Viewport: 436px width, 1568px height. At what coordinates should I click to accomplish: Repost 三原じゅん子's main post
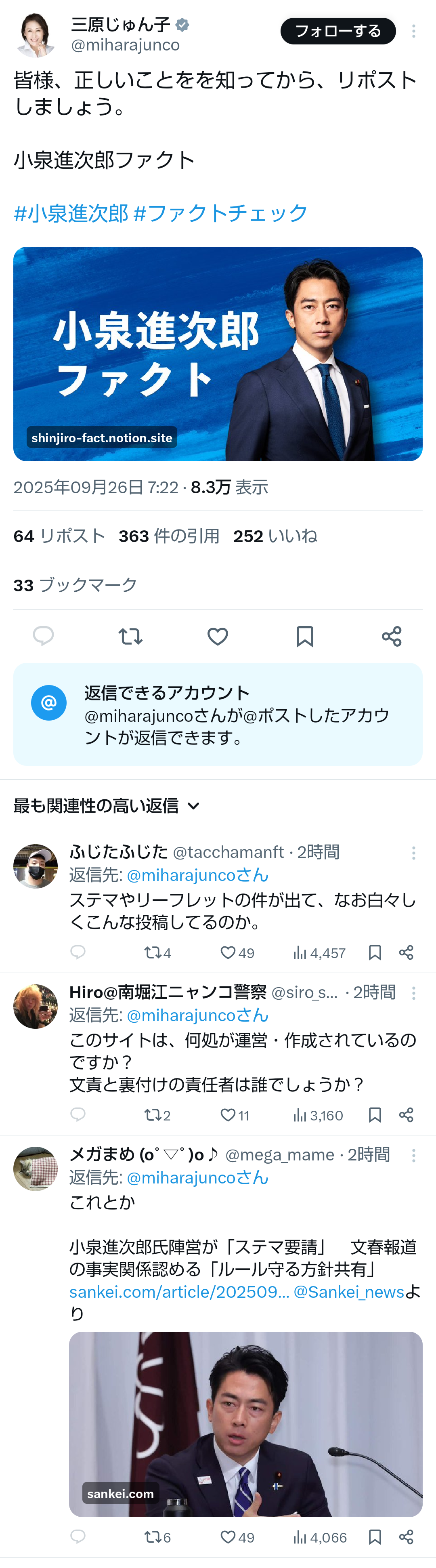click(130, 636)
